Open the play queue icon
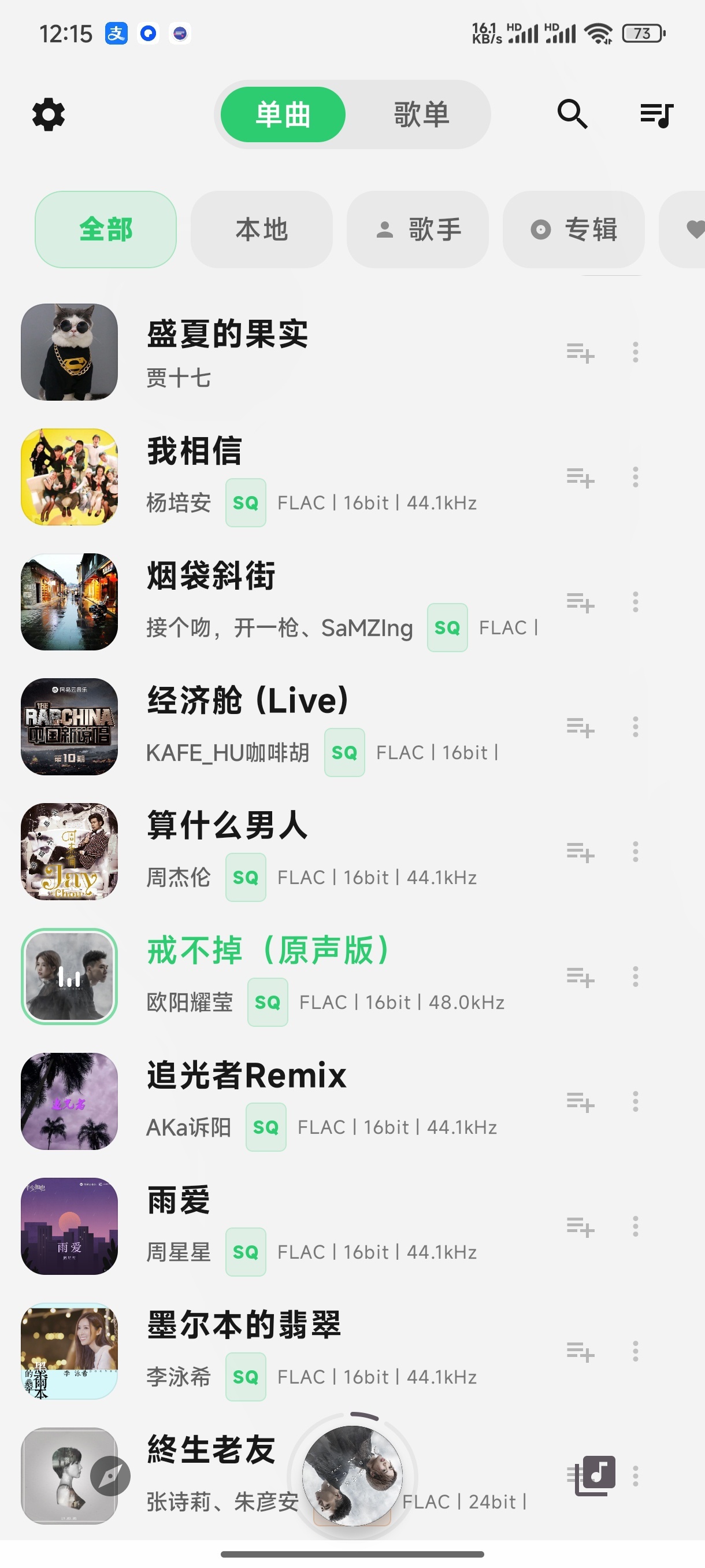This screenshot has width=705, height=1568. [x=656, y=114]
